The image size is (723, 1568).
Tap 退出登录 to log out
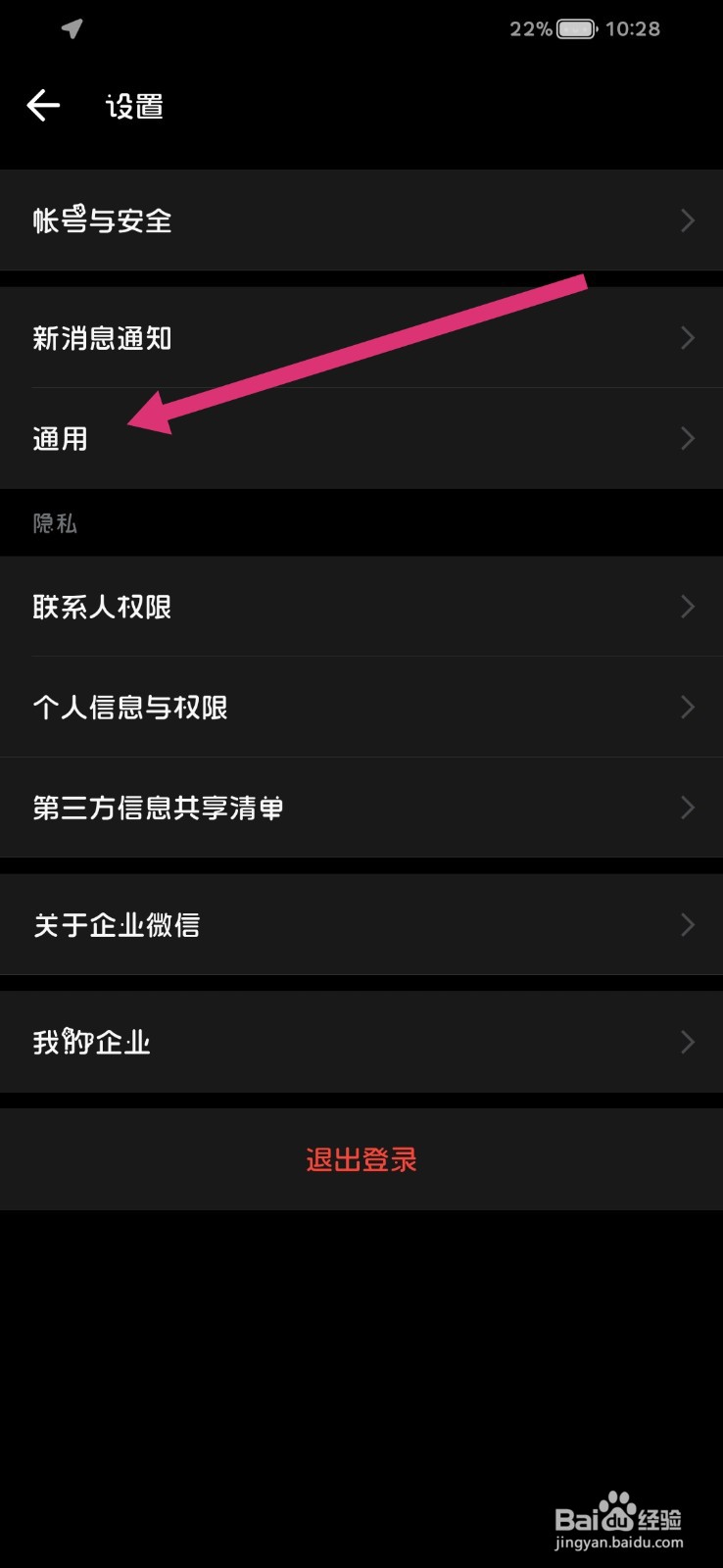(x=361, y=1159)
